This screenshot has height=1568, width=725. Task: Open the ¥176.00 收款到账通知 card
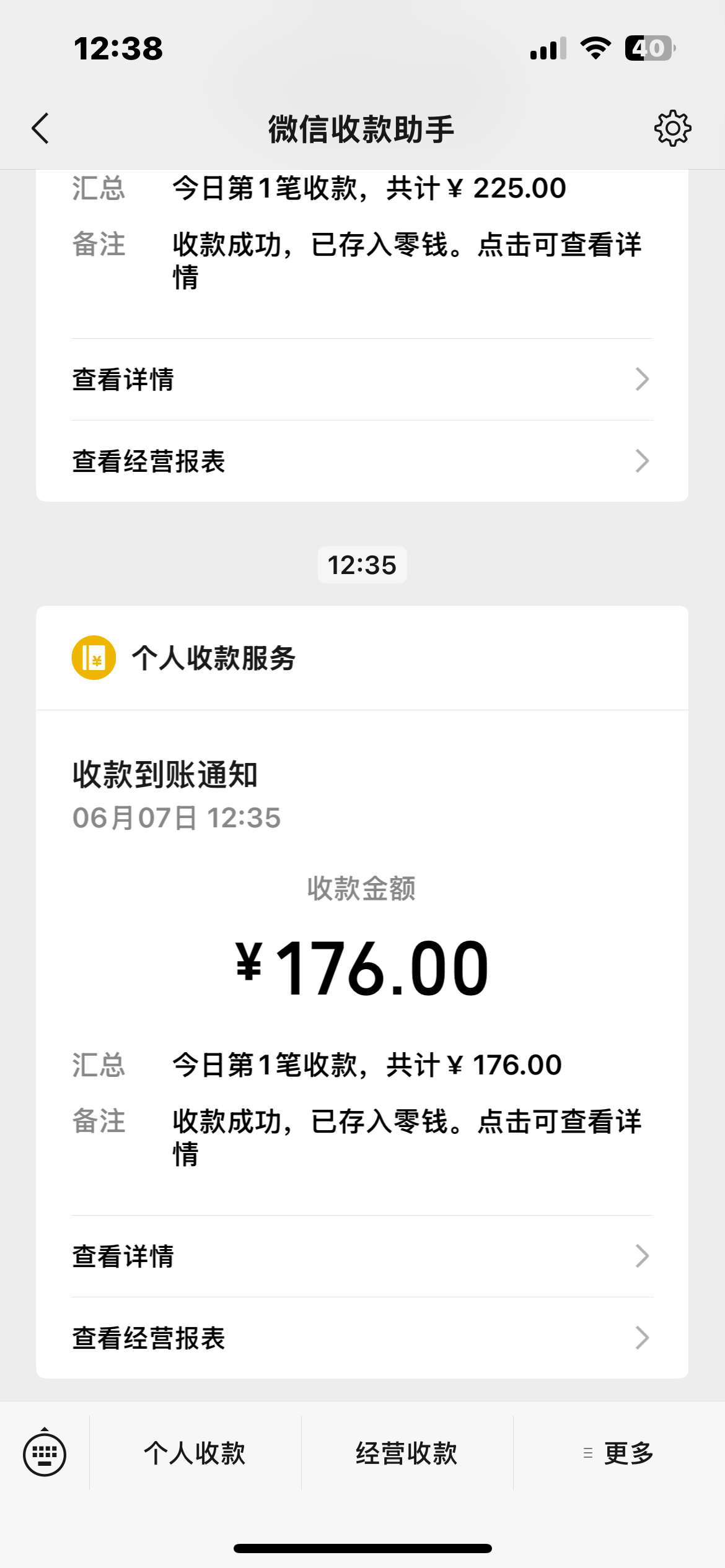(x=362, y=966)
